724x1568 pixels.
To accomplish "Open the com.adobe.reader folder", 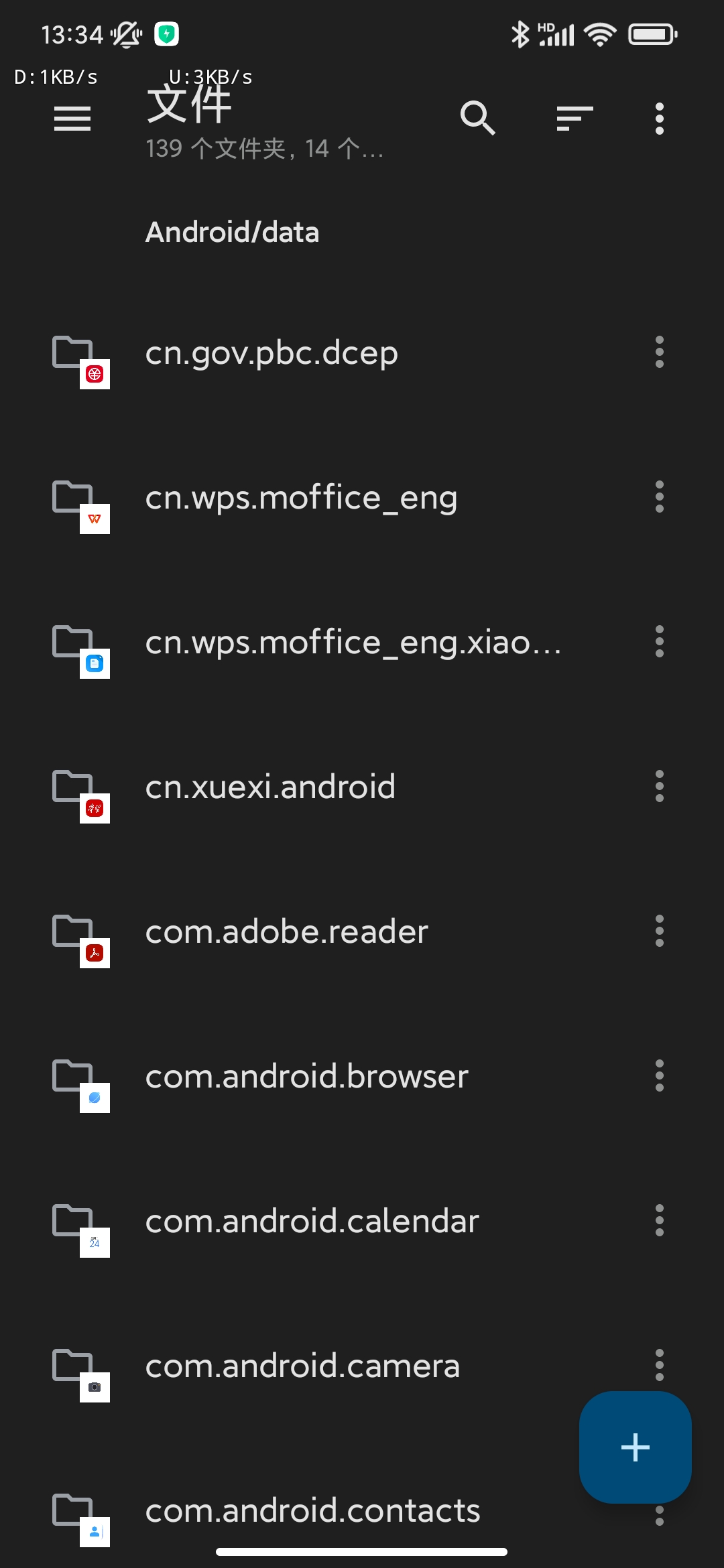I will click(286, 932).
